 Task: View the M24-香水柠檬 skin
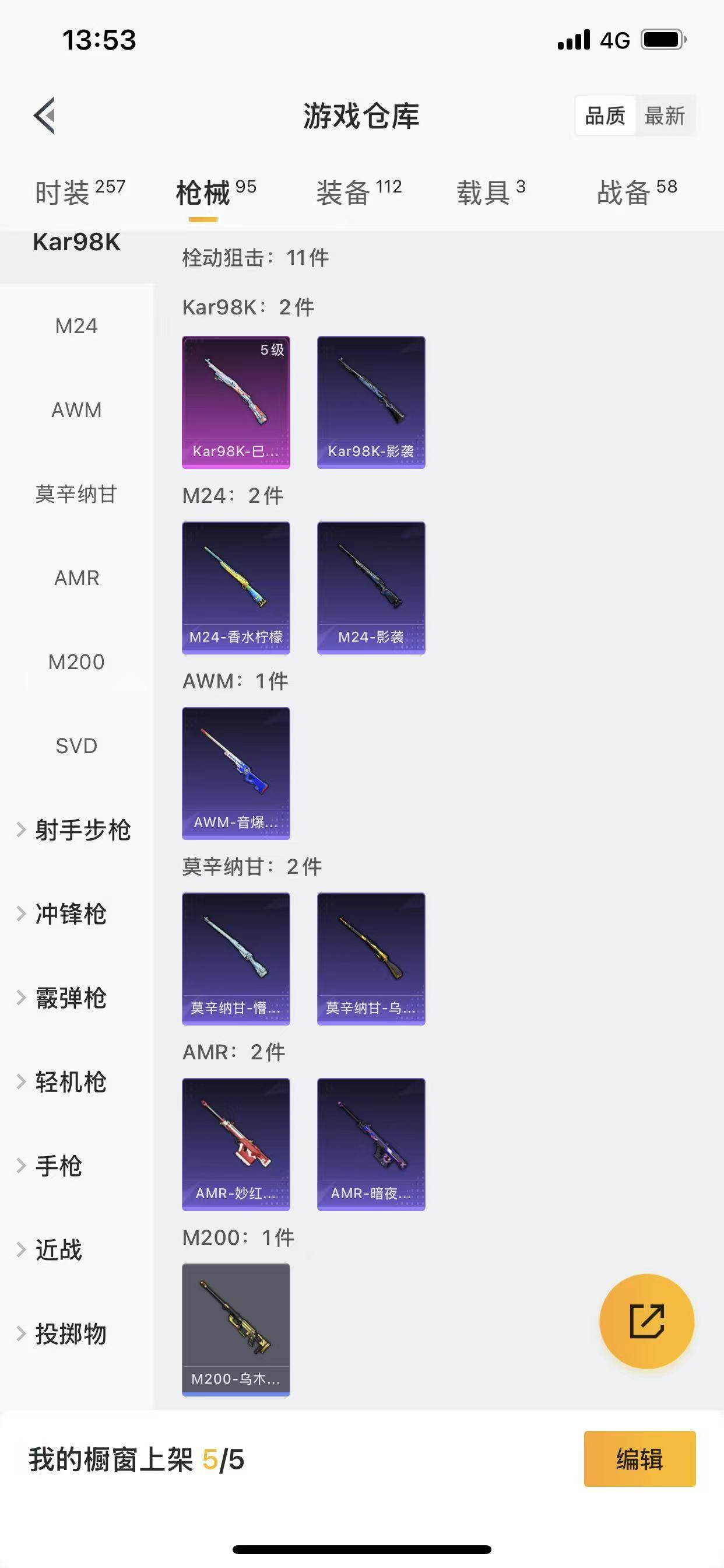(236, 589)
